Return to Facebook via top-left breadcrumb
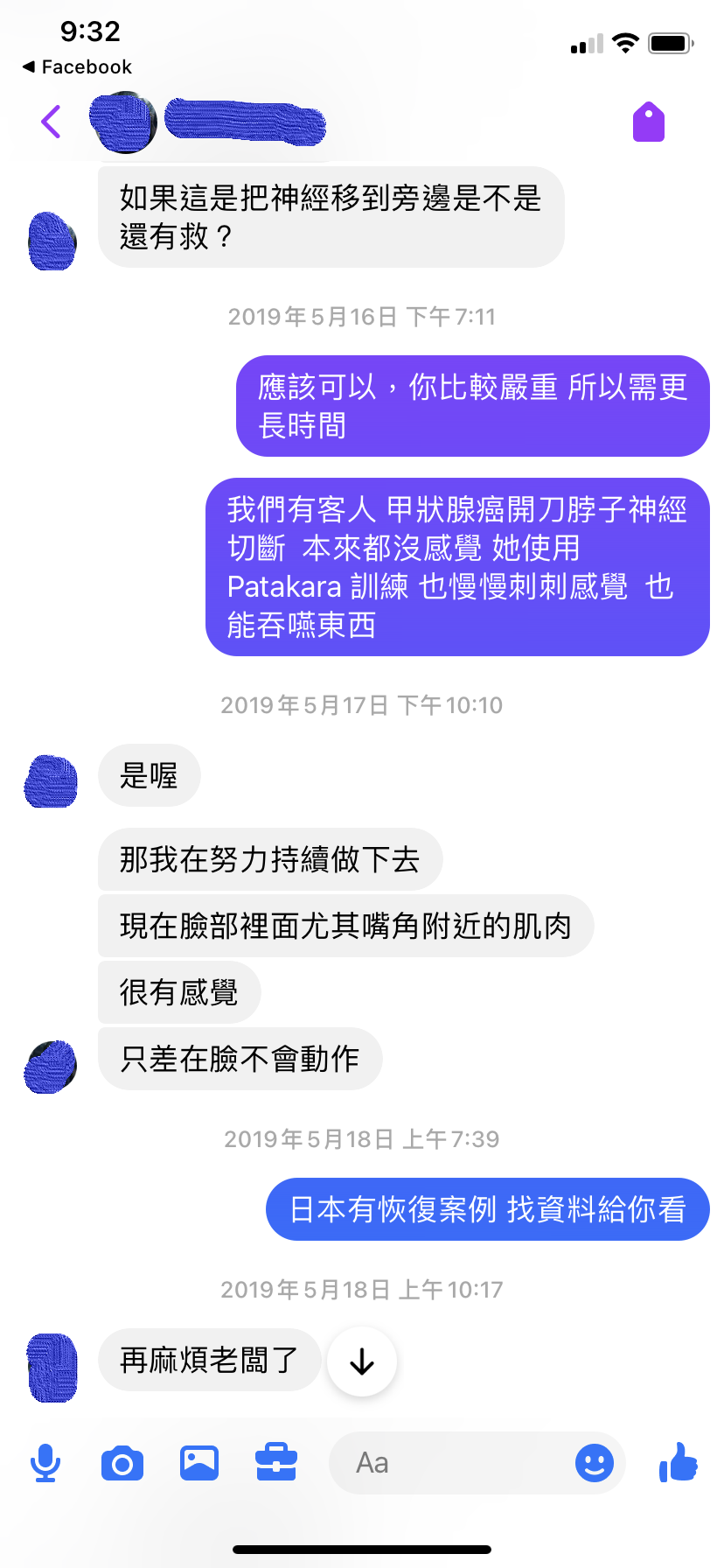Image resolution: width=724 pixels, height=1568 pixels. [77, 67]
